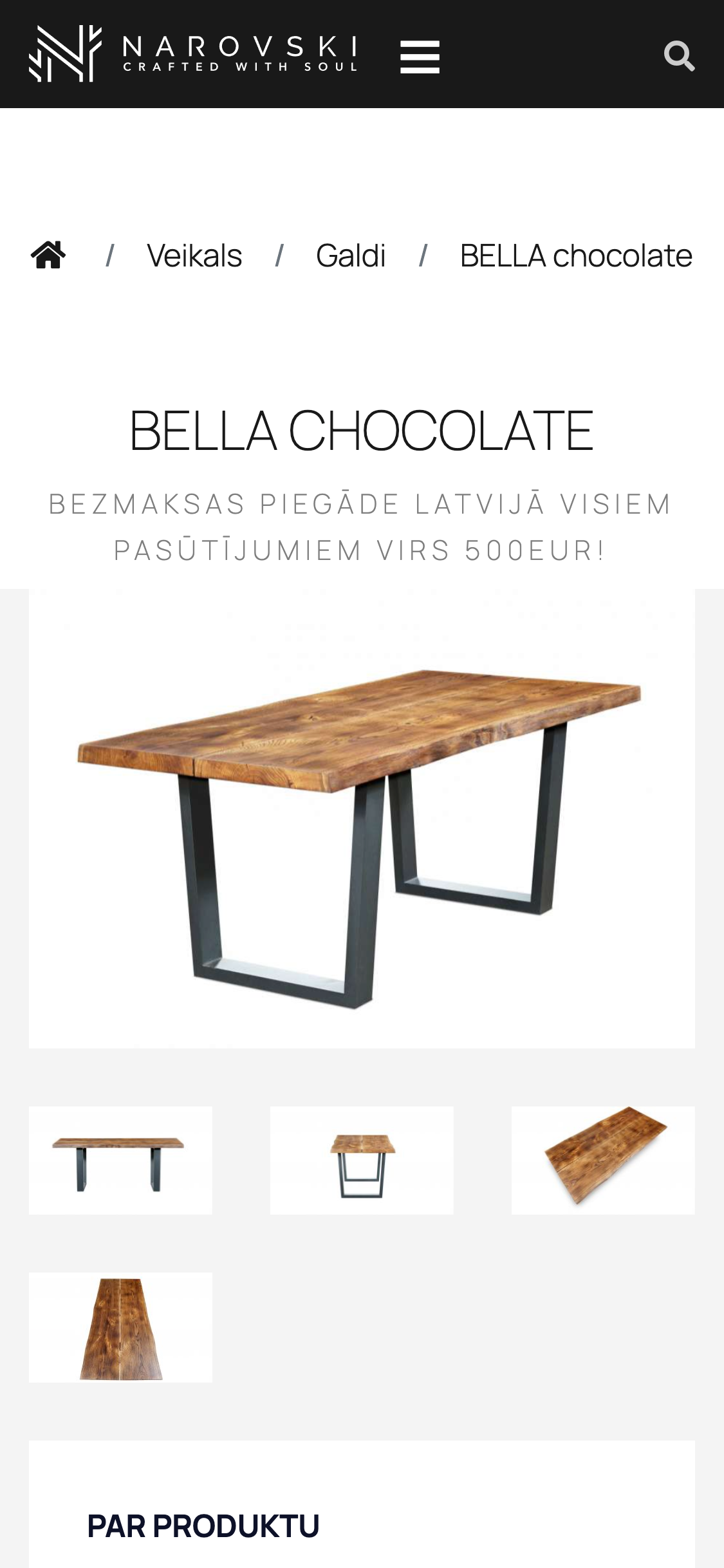Open the search magnifier icon
The width and height of the screenshot is (724, 1568).
(679, 56)
